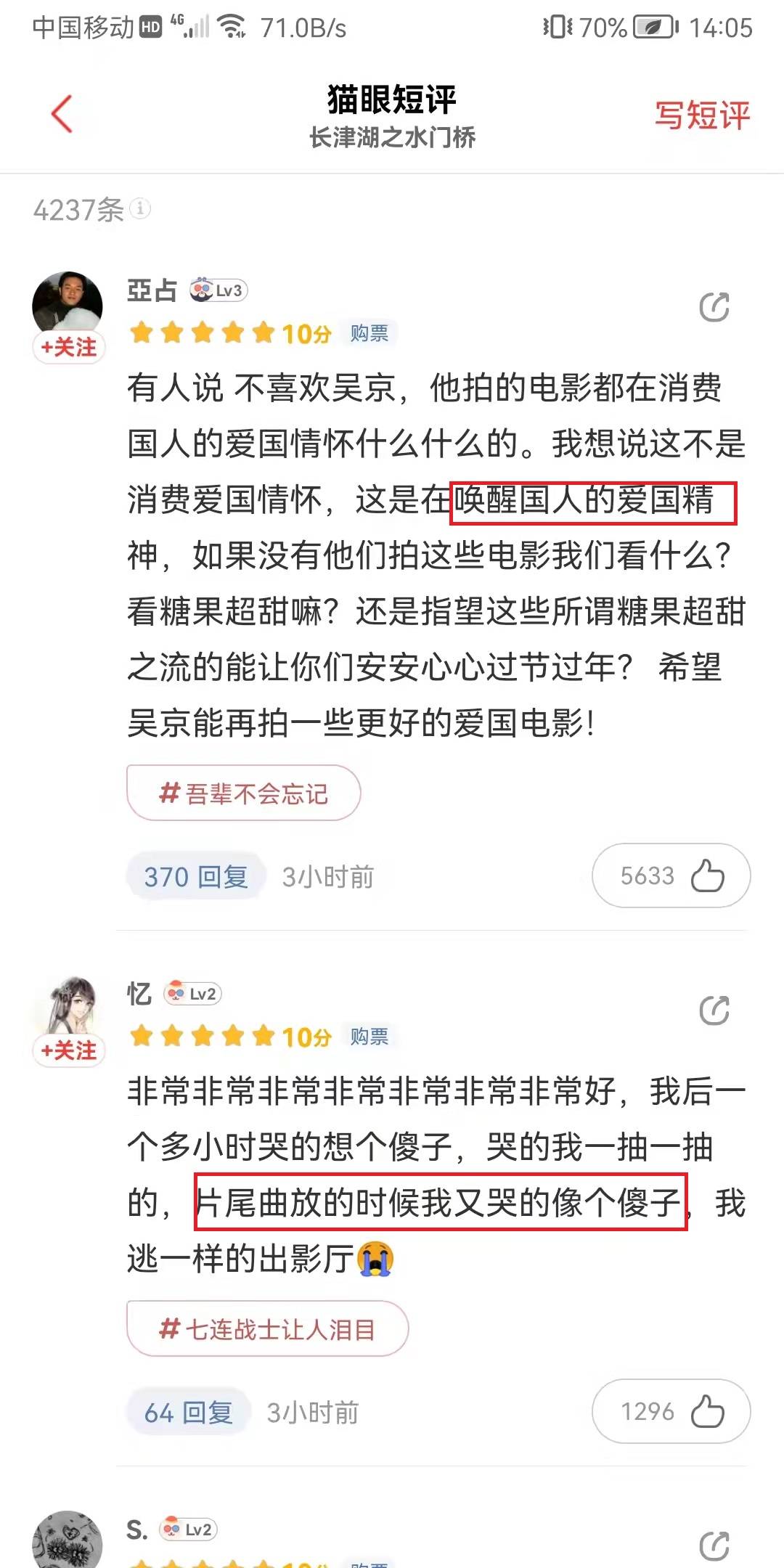Open hashtag #七连战士让人泪目
This screenshot has height=1568, width=784.
click(x=267, y=1328)
